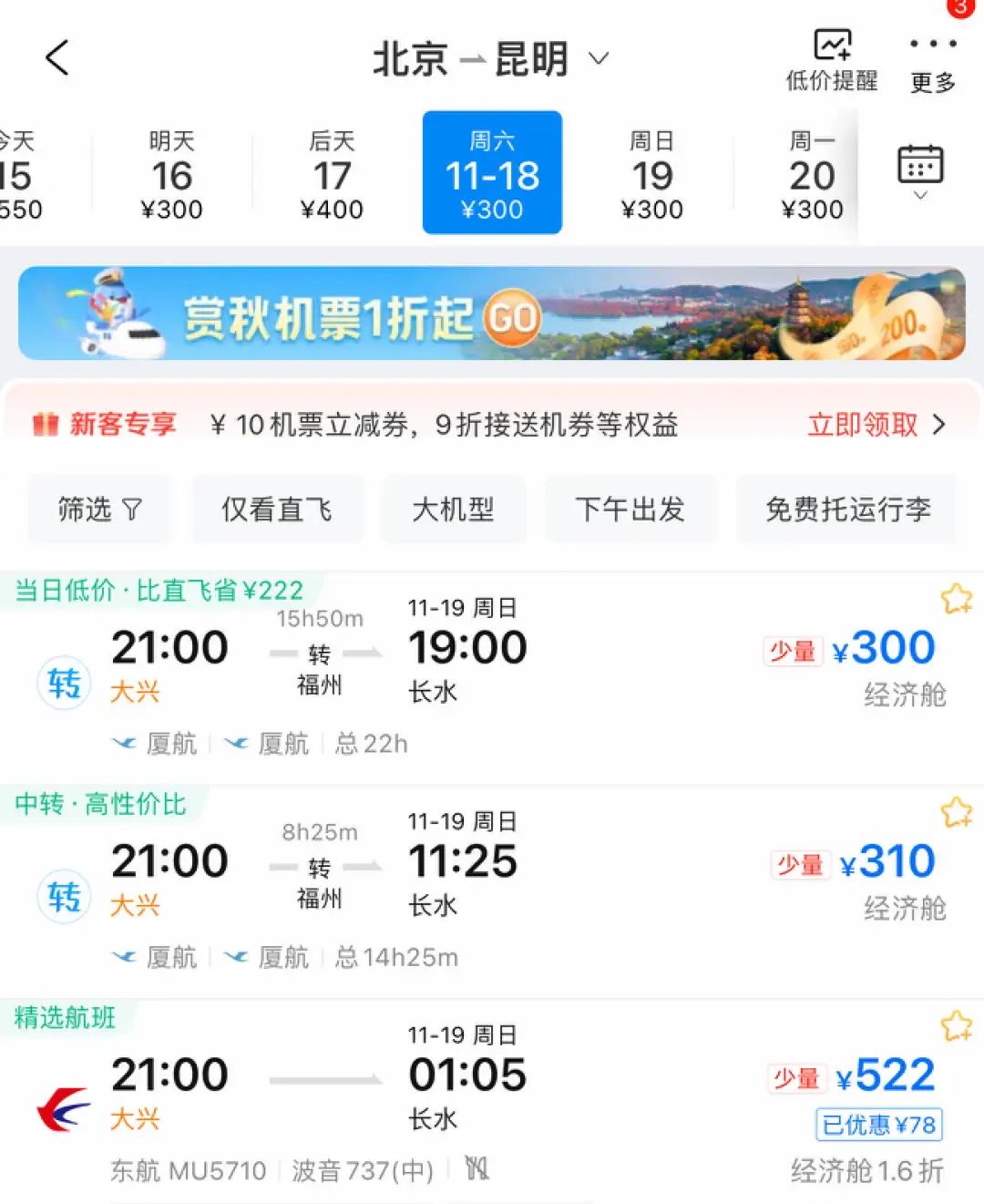Set a 低价提醒 low price alert

[831, 60]
